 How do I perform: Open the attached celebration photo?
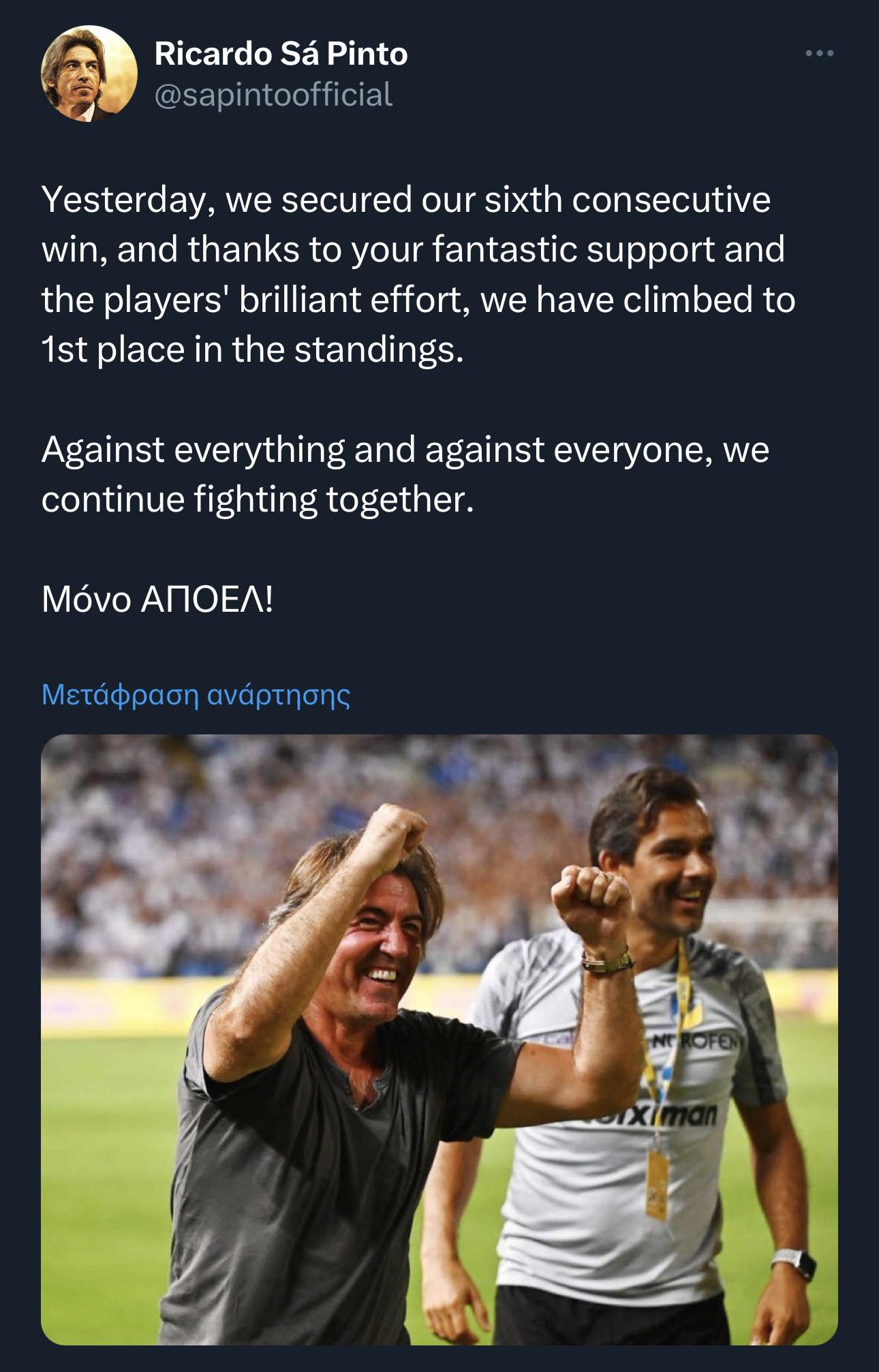tap(439, 1040)
